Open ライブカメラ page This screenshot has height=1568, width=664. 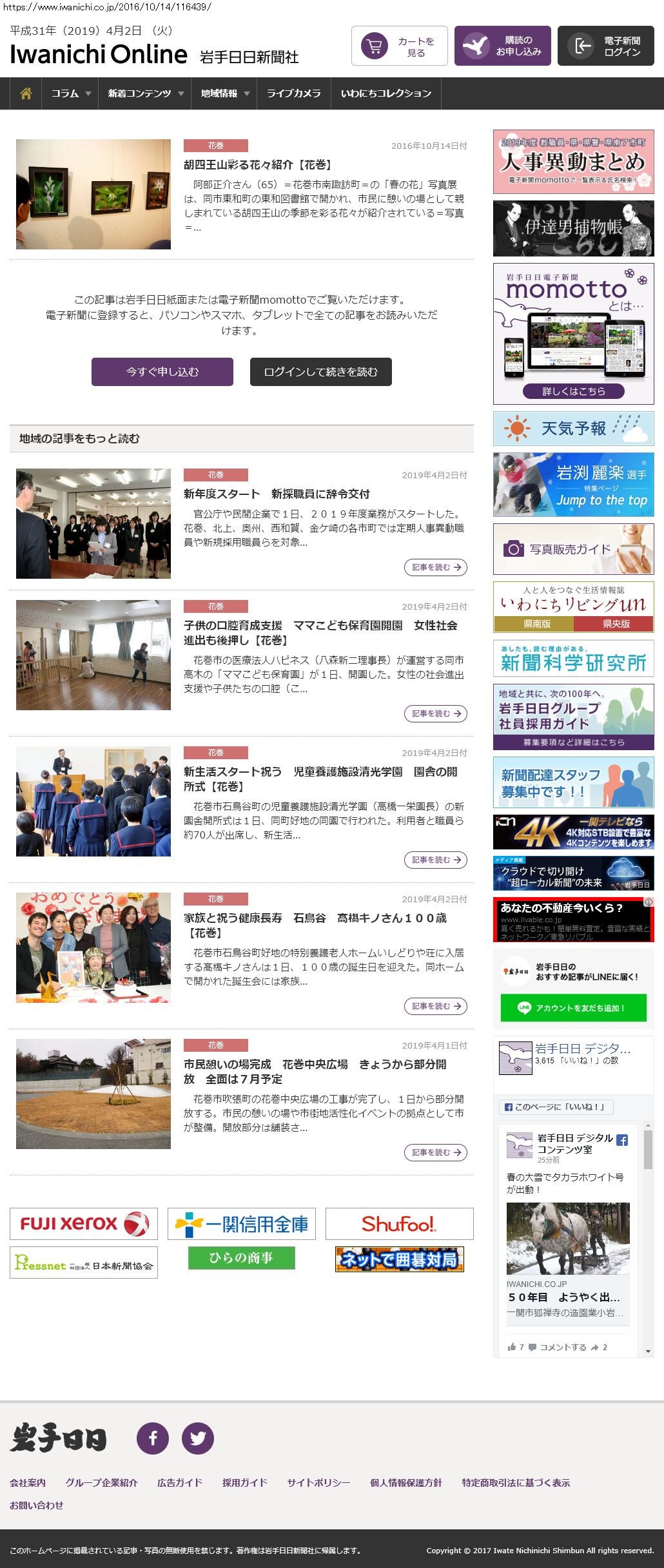[x=293, y=93]
